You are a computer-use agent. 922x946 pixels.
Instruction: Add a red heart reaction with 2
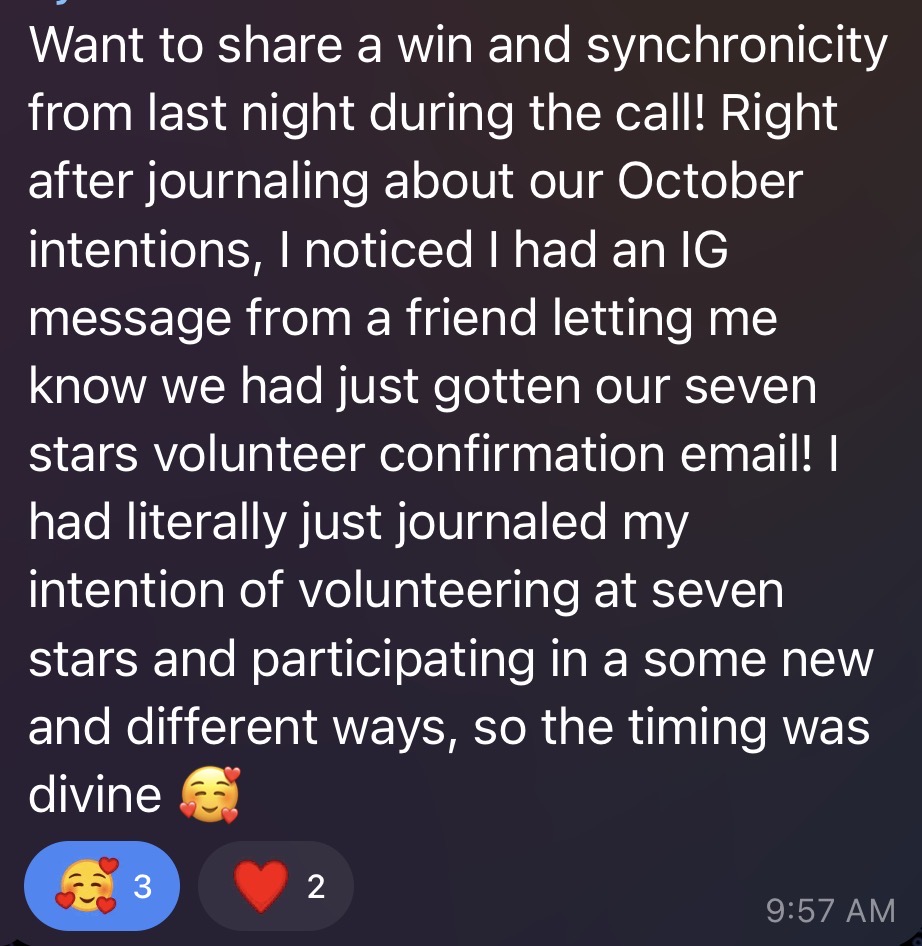pos(275,886)
